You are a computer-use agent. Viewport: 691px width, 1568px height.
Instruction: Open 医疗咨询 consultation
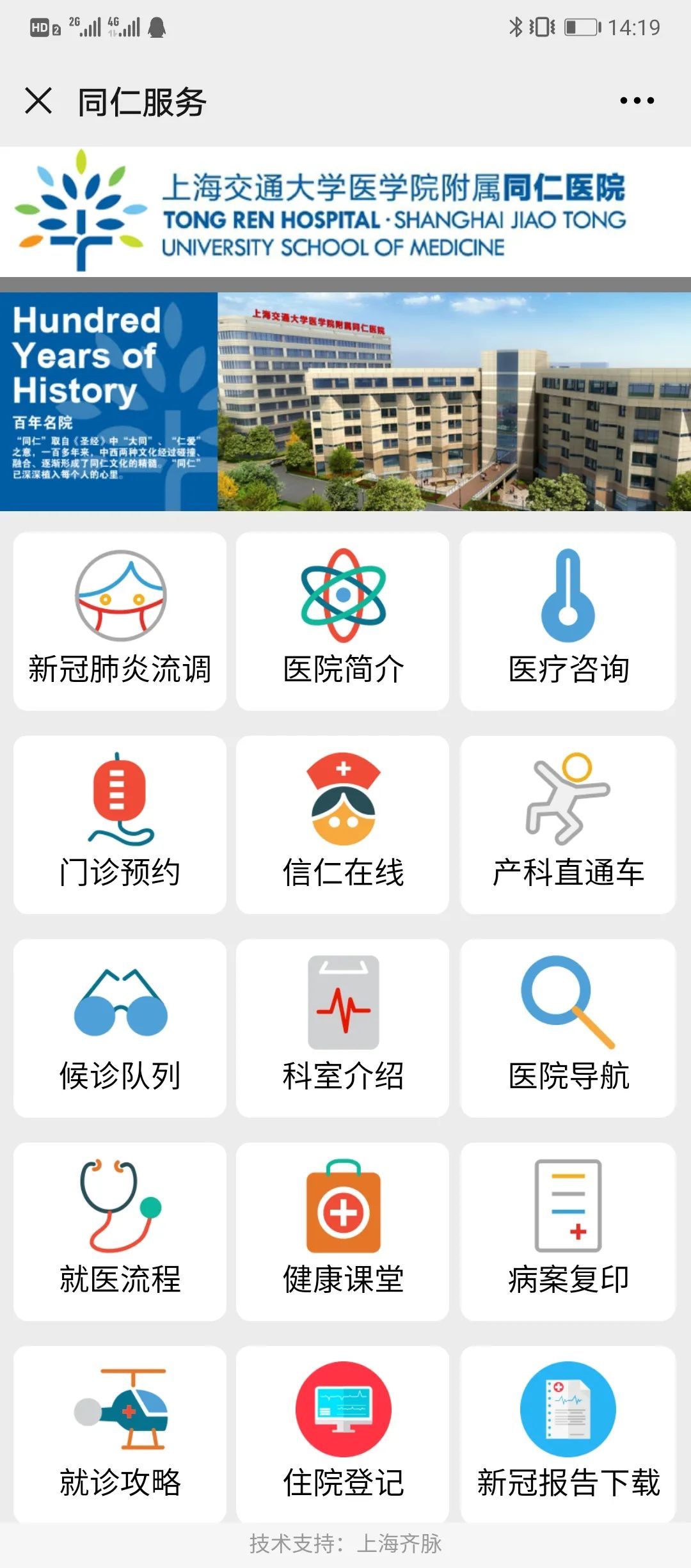point(568,621)
